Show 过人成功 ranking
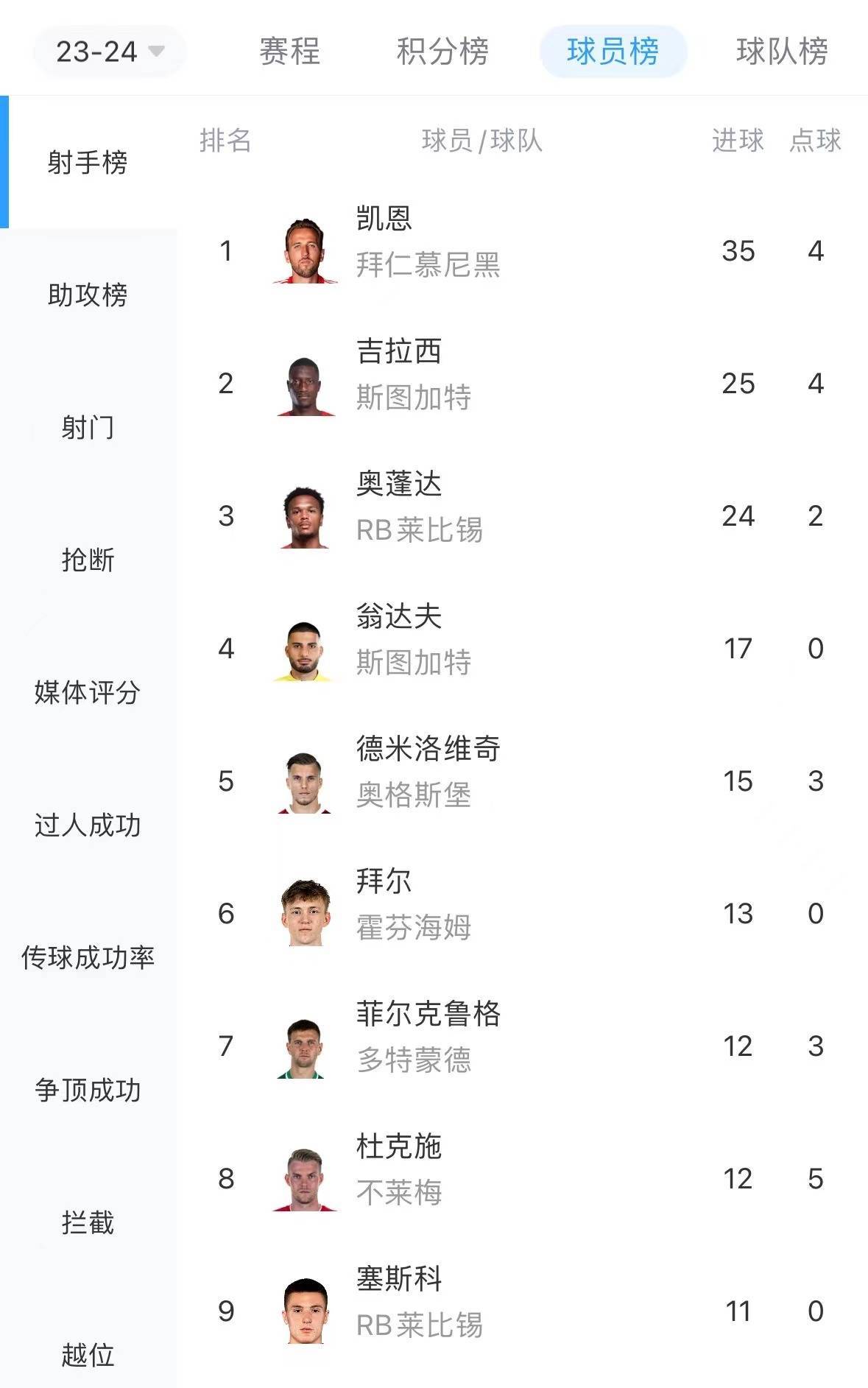 [88, 825]
